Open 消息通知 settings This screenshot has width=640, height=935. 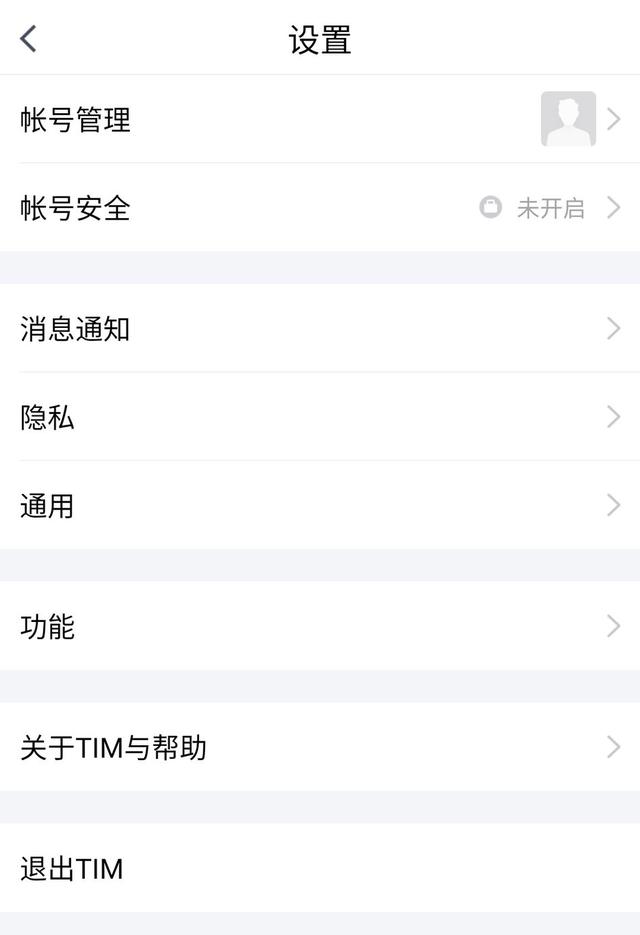tap(320, 329)
